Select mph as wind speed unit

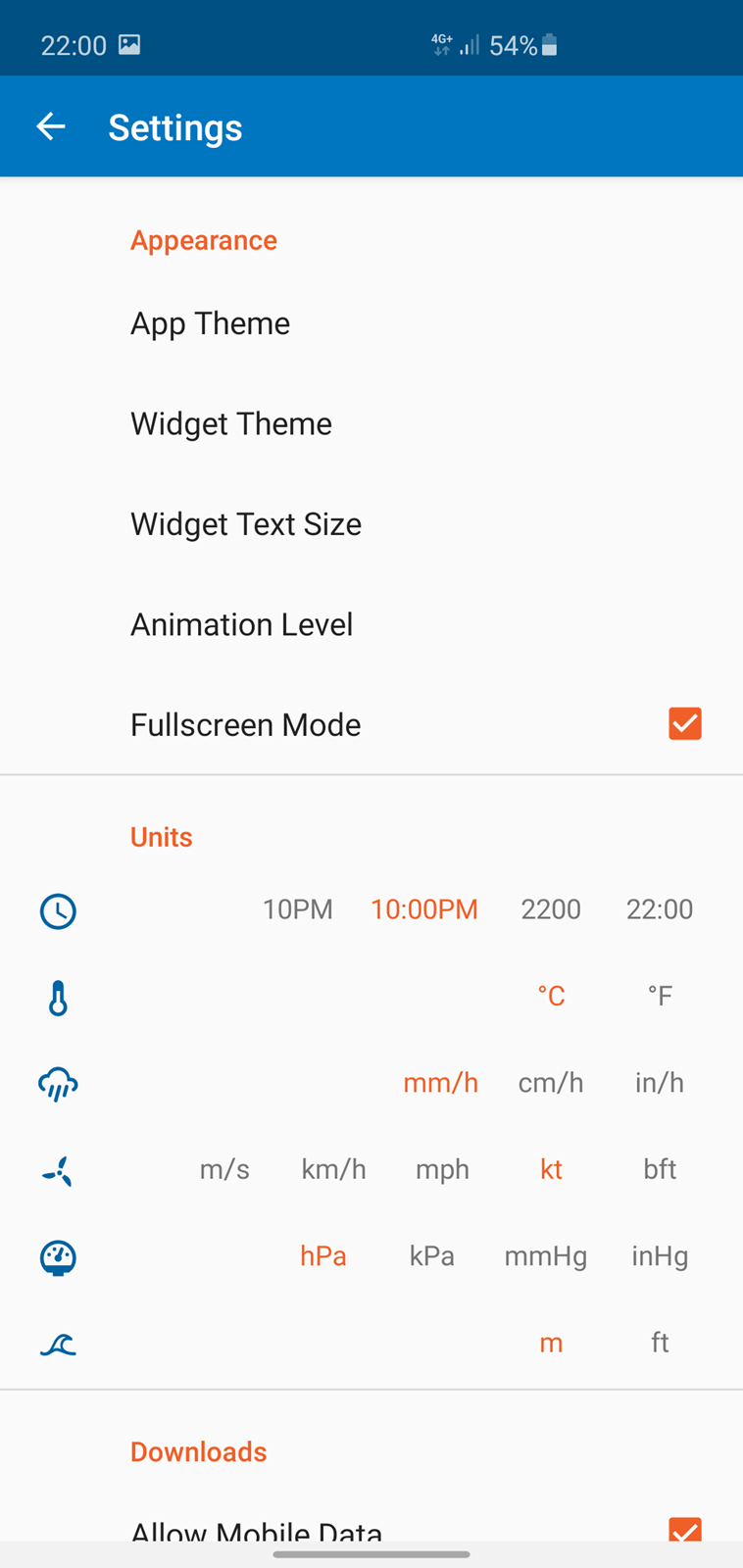[x=442, y=1169]
